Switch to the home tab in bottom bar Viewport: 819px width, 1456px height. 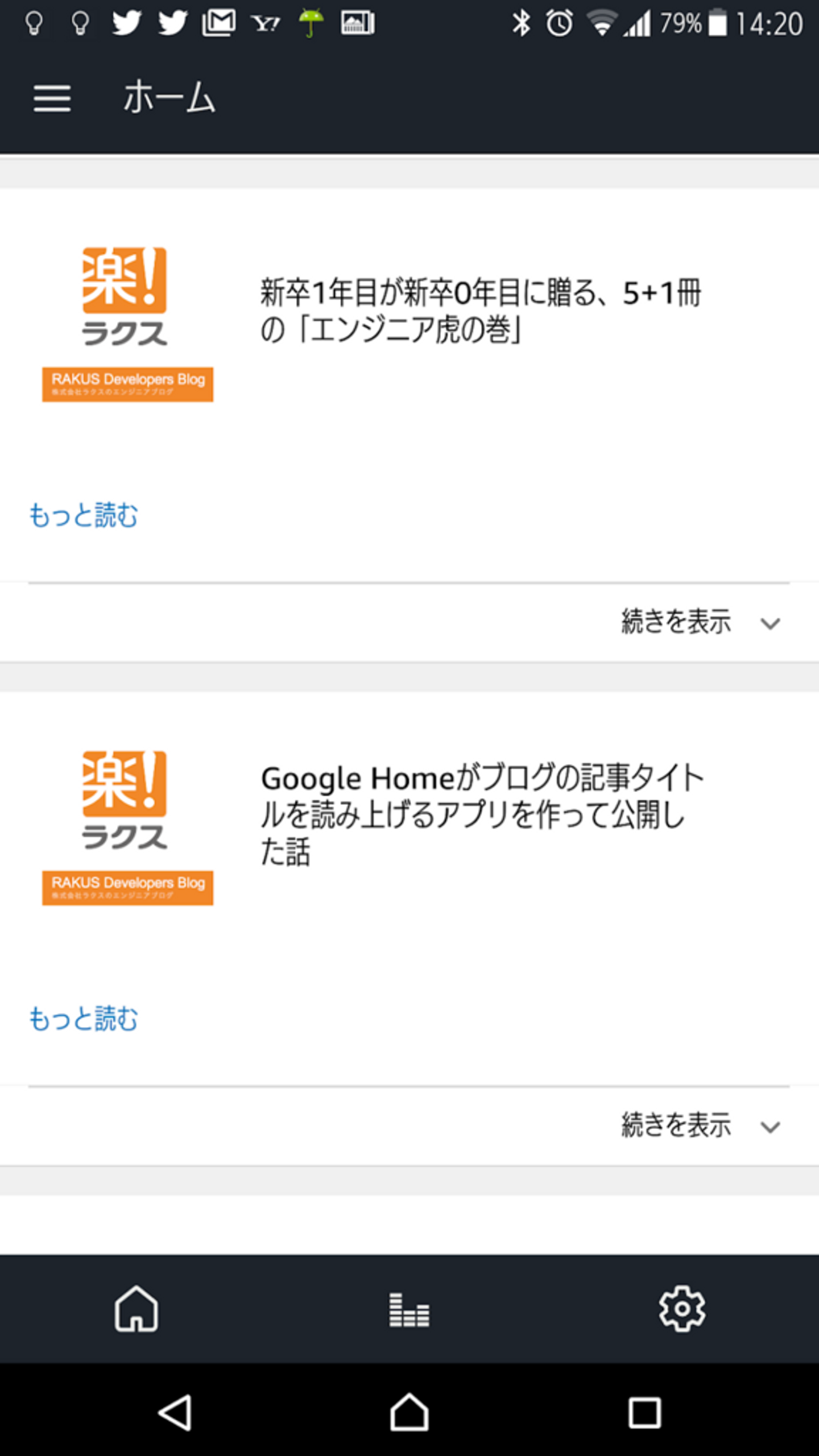tap(136, 1309)
